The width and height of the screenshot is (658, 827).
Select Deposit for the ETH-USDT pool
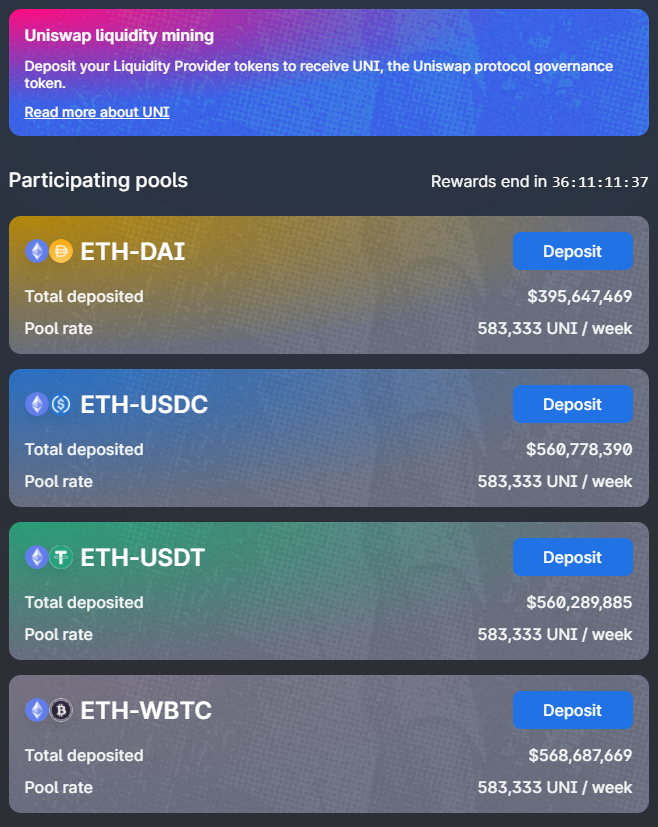click(x=572, y=557)
